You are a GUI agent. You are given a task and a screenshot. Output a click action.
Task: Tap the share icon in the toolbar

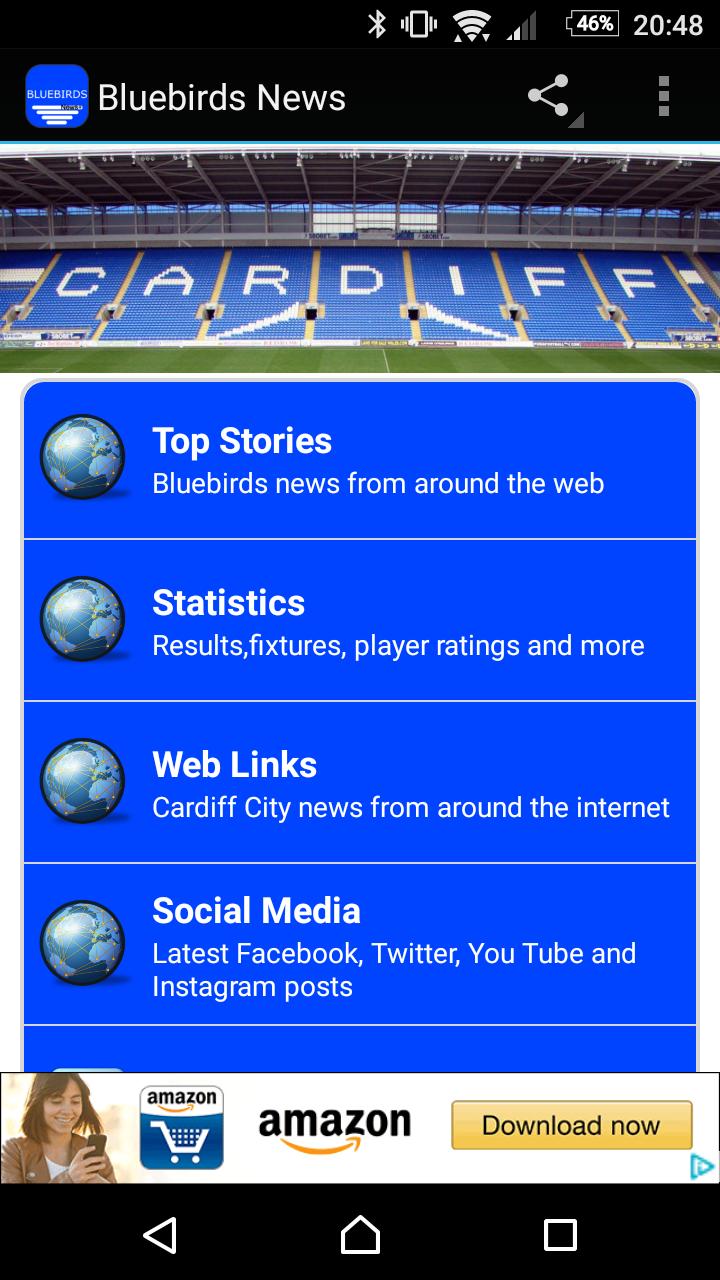click(549, 95)
